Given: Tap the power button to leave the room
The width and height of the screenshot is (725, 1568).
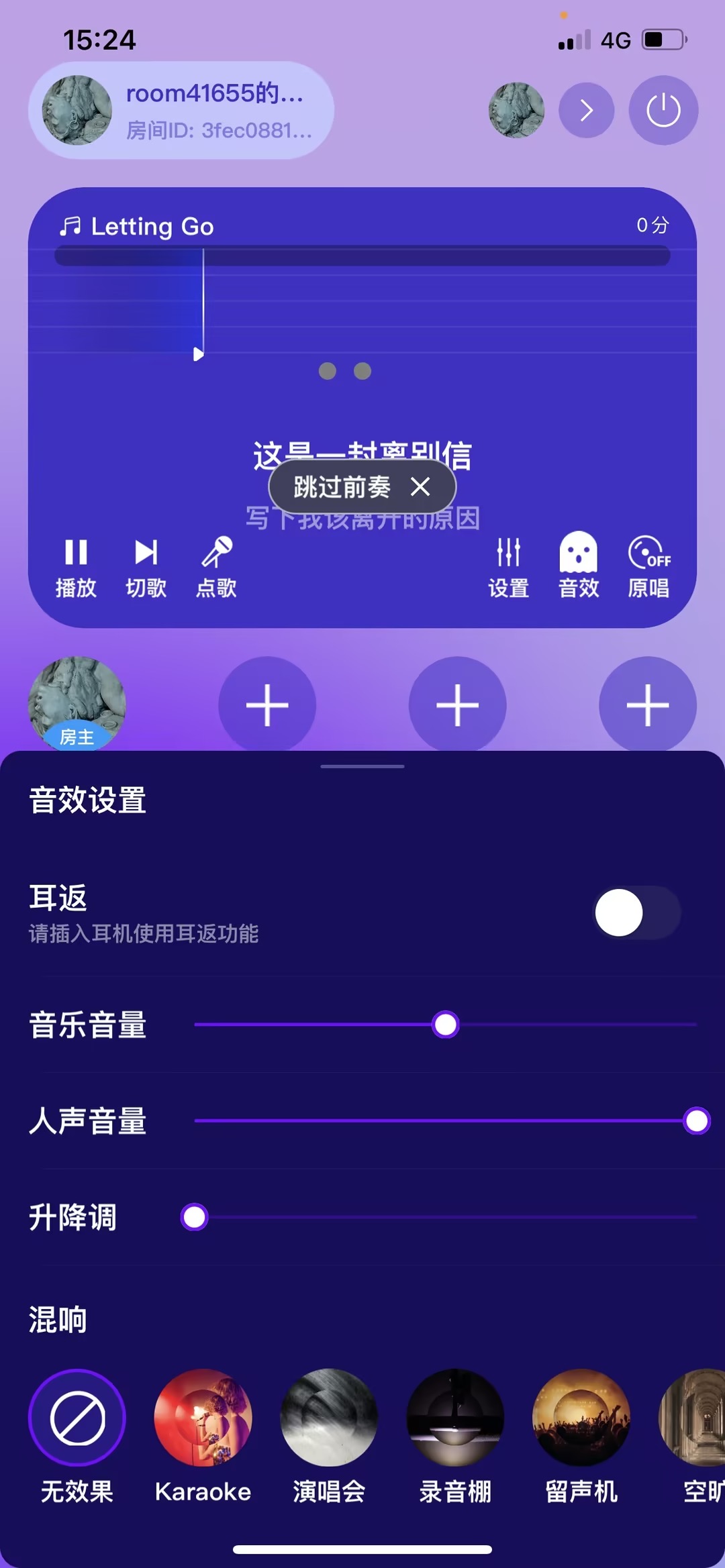Looking at the screenshot, I should (663, 110).
